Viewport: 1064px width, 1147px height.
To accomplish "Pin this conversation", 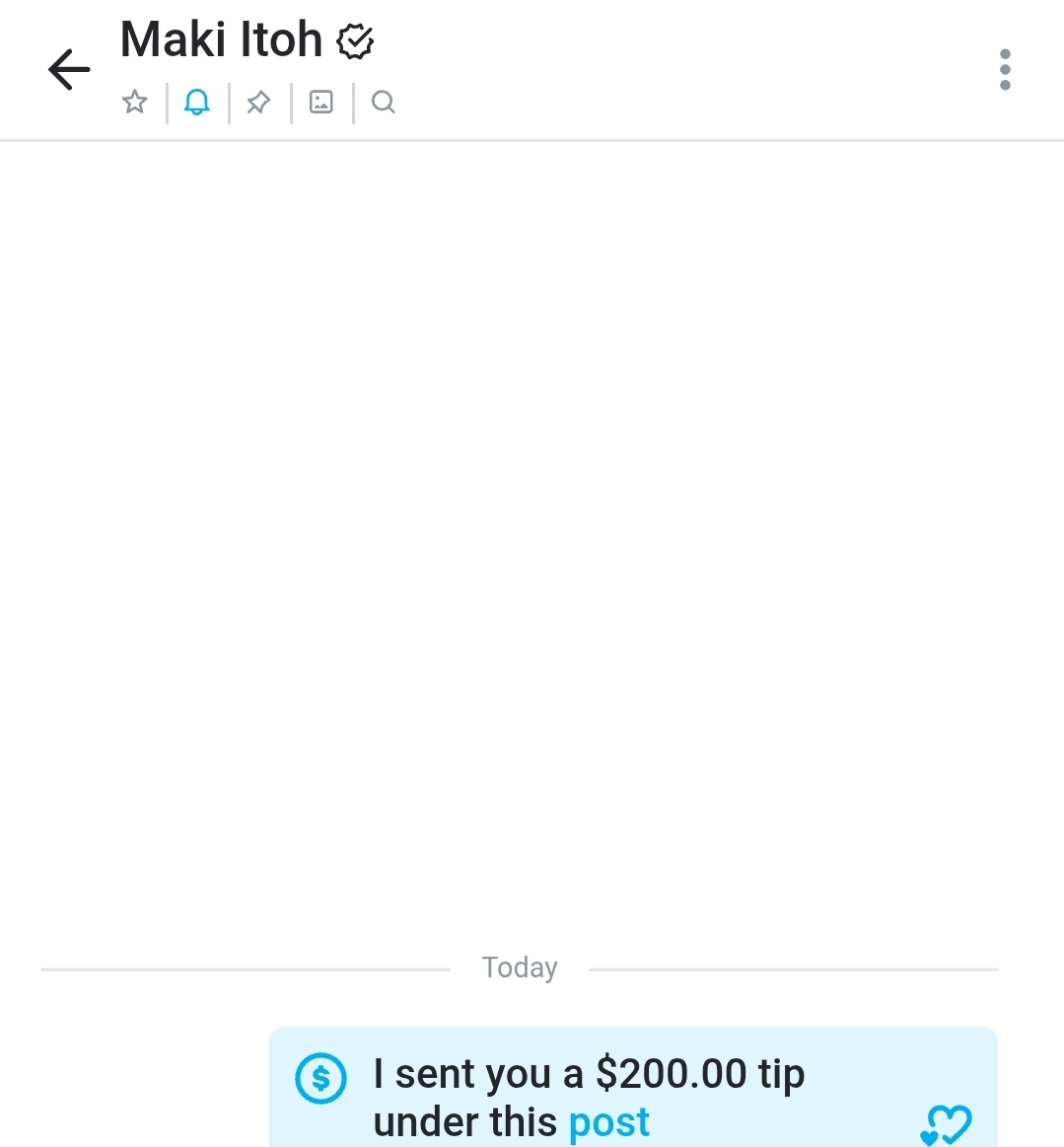I will tap(259, 102).
